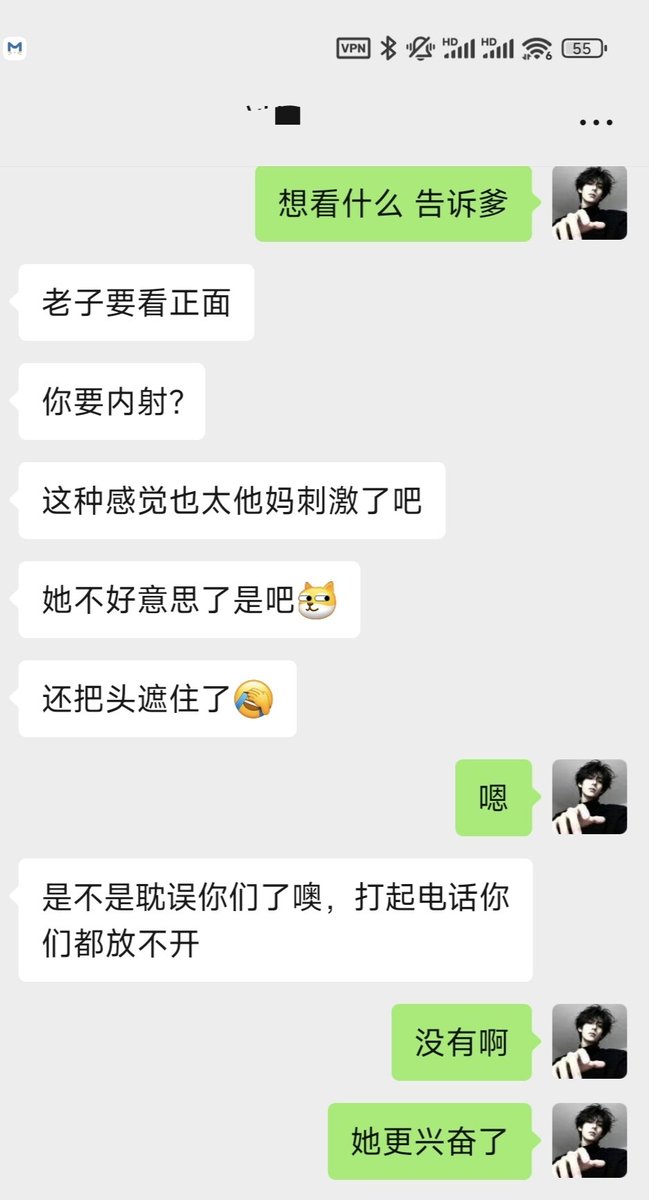This screenshot has width=649, height=1200.
Task: Open the three-dot chat options menu
Action: pos(596,123)
